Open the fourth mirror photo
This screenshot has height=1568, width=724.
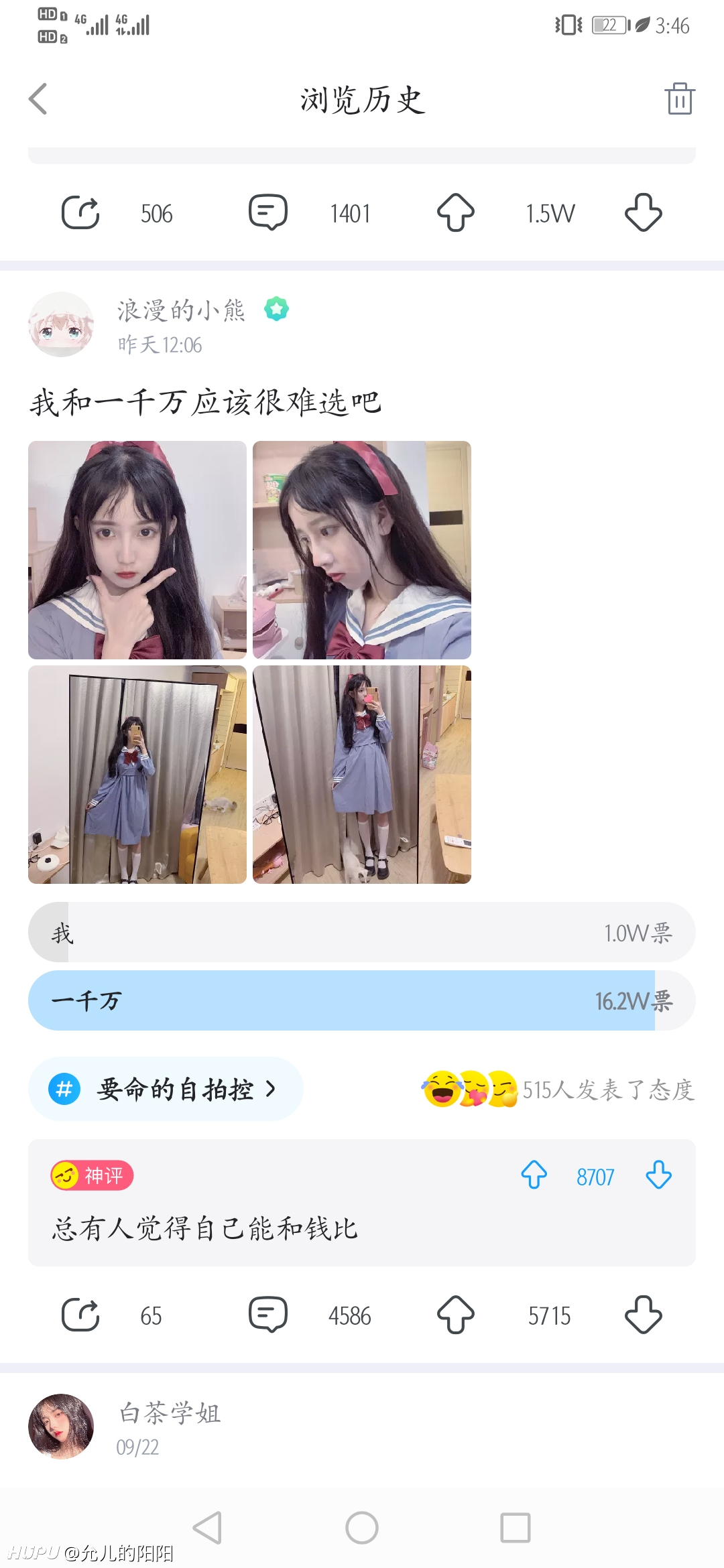[362, 775]
